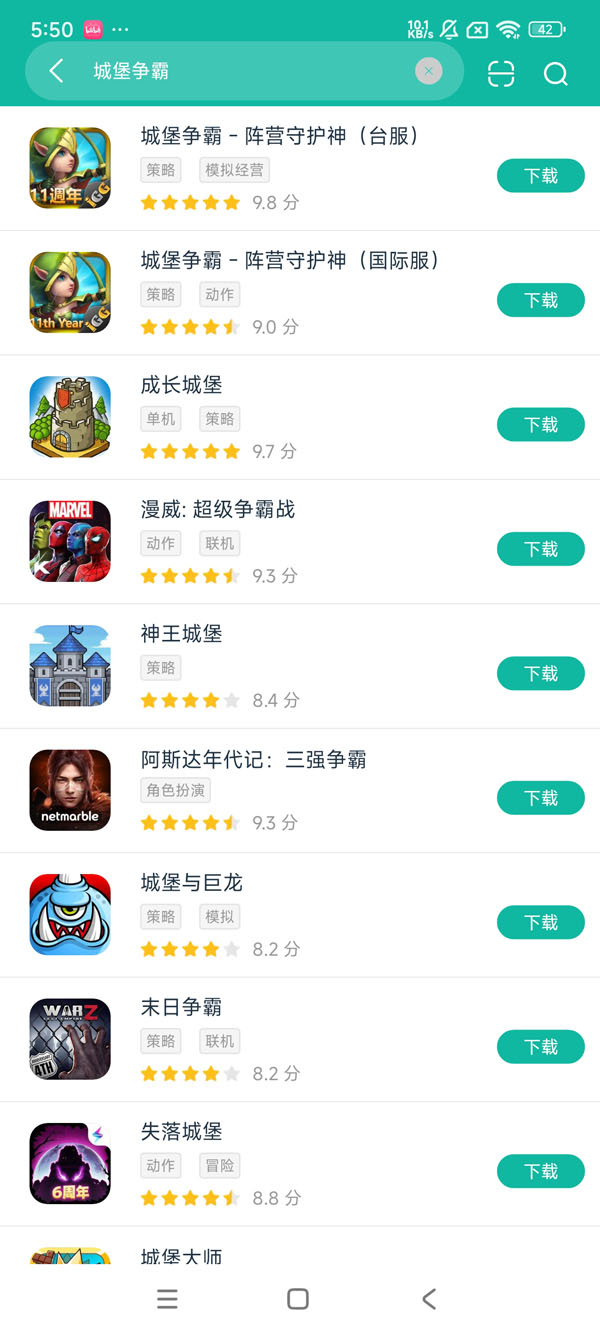
Task: Download 漫威: 超级争霸战
Action: (x=540, y=549)
